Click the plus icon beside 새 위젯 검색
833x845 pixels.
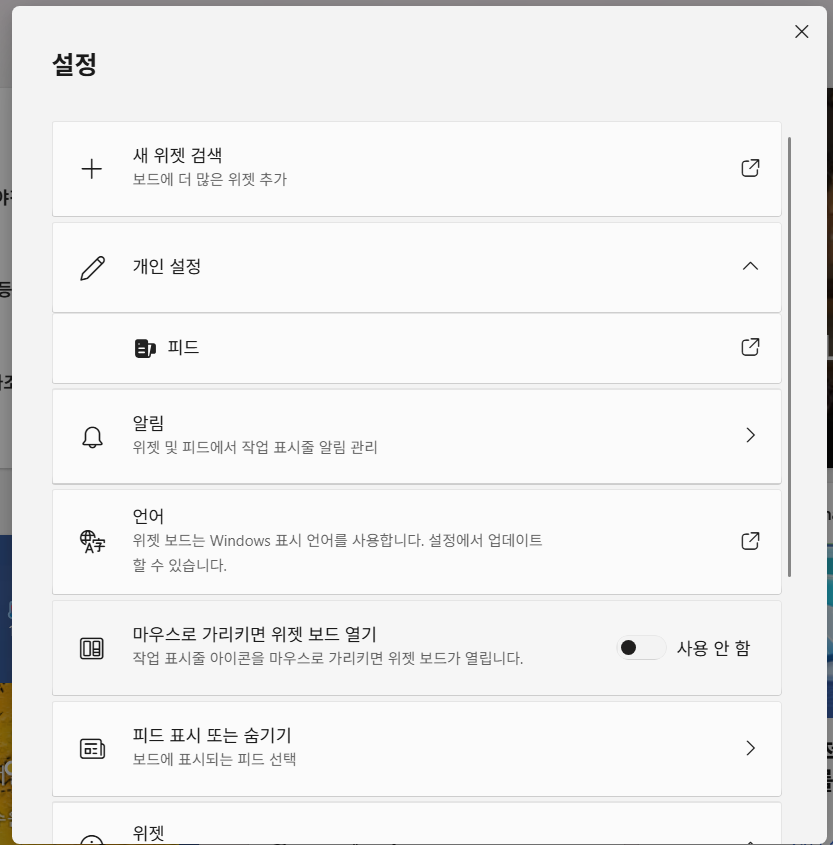click(91, 168)
